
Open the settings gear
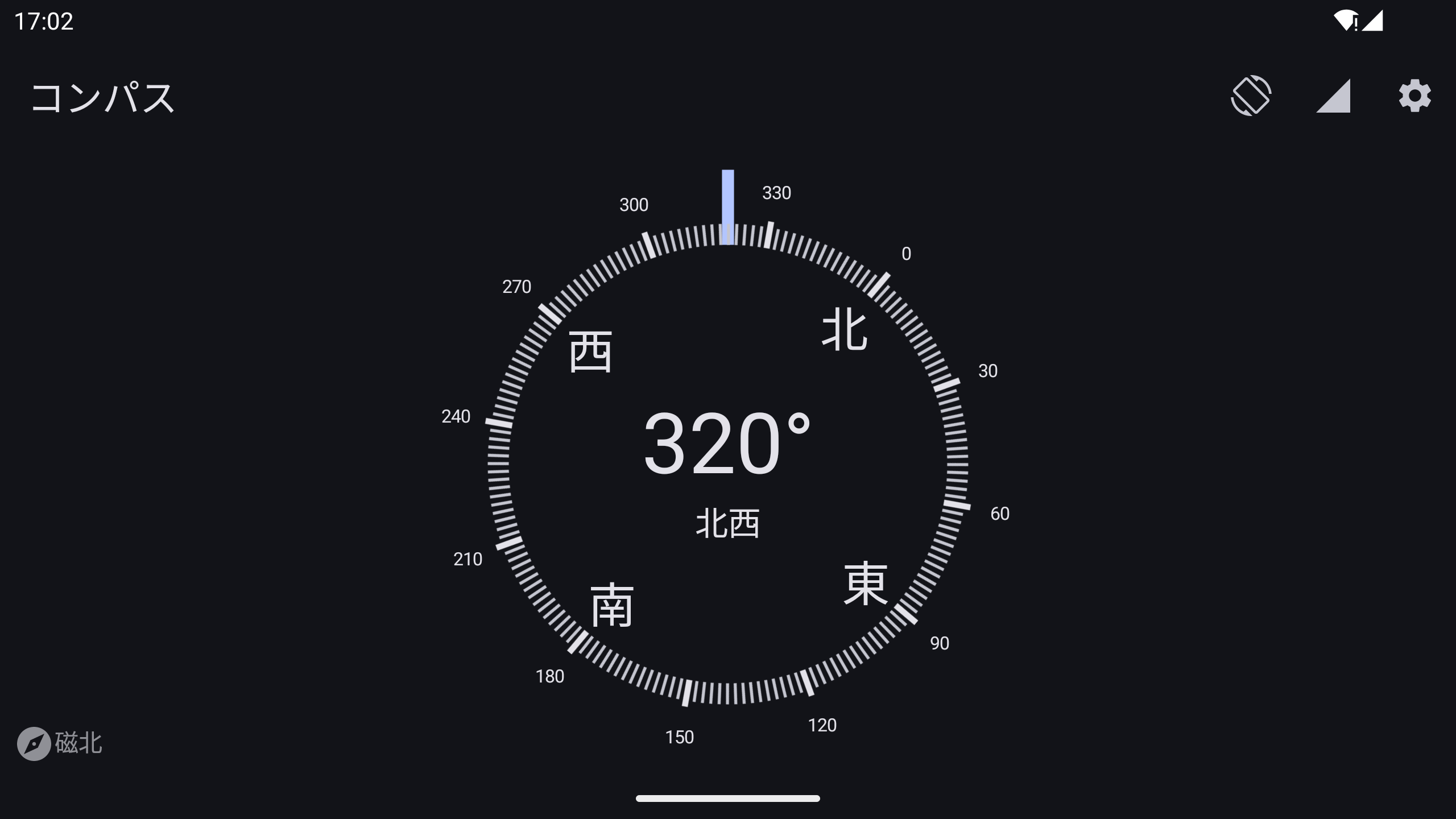pos(1414,96)
